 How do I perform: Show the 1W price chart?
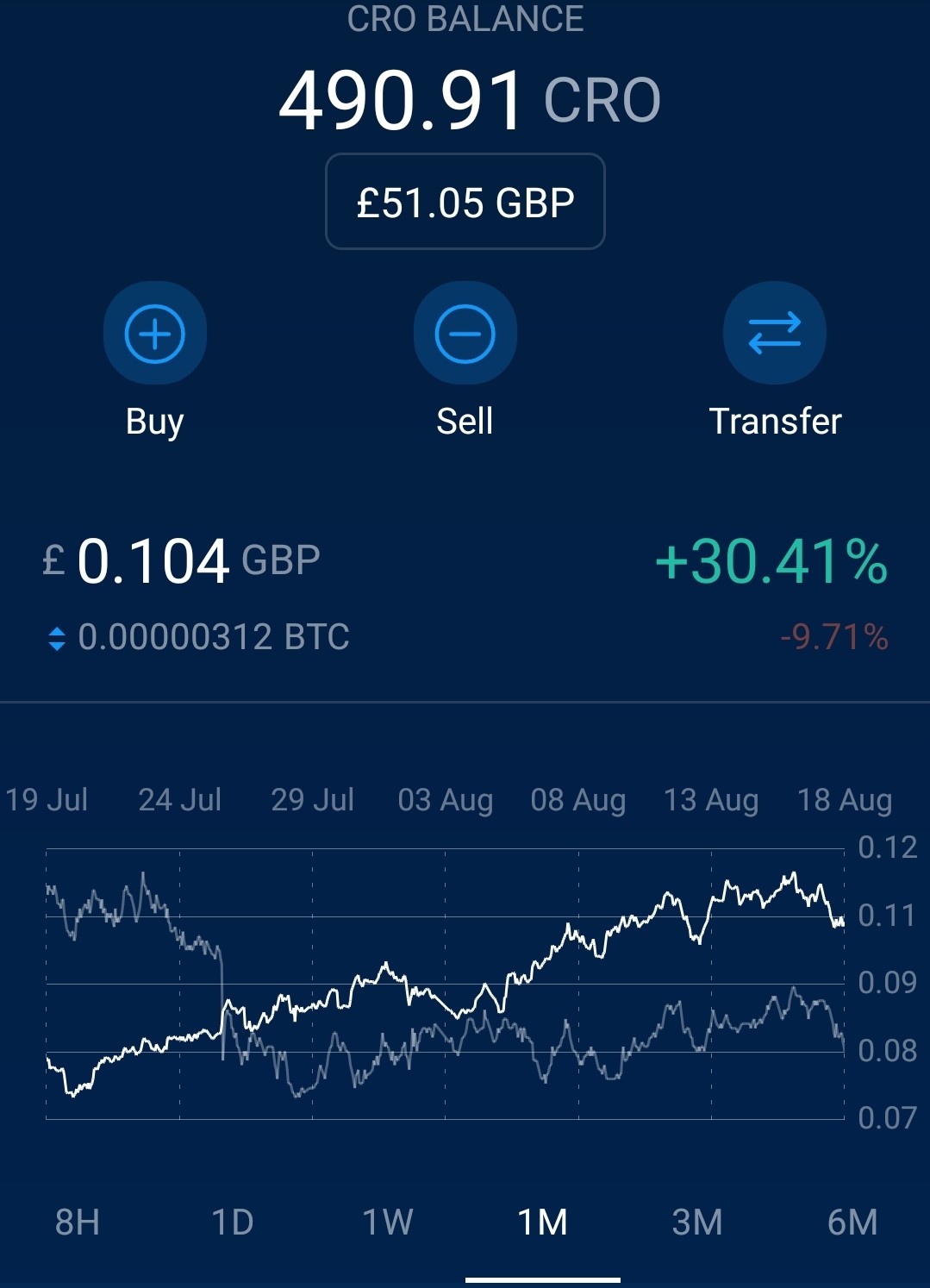click(x=388, y=1222)
